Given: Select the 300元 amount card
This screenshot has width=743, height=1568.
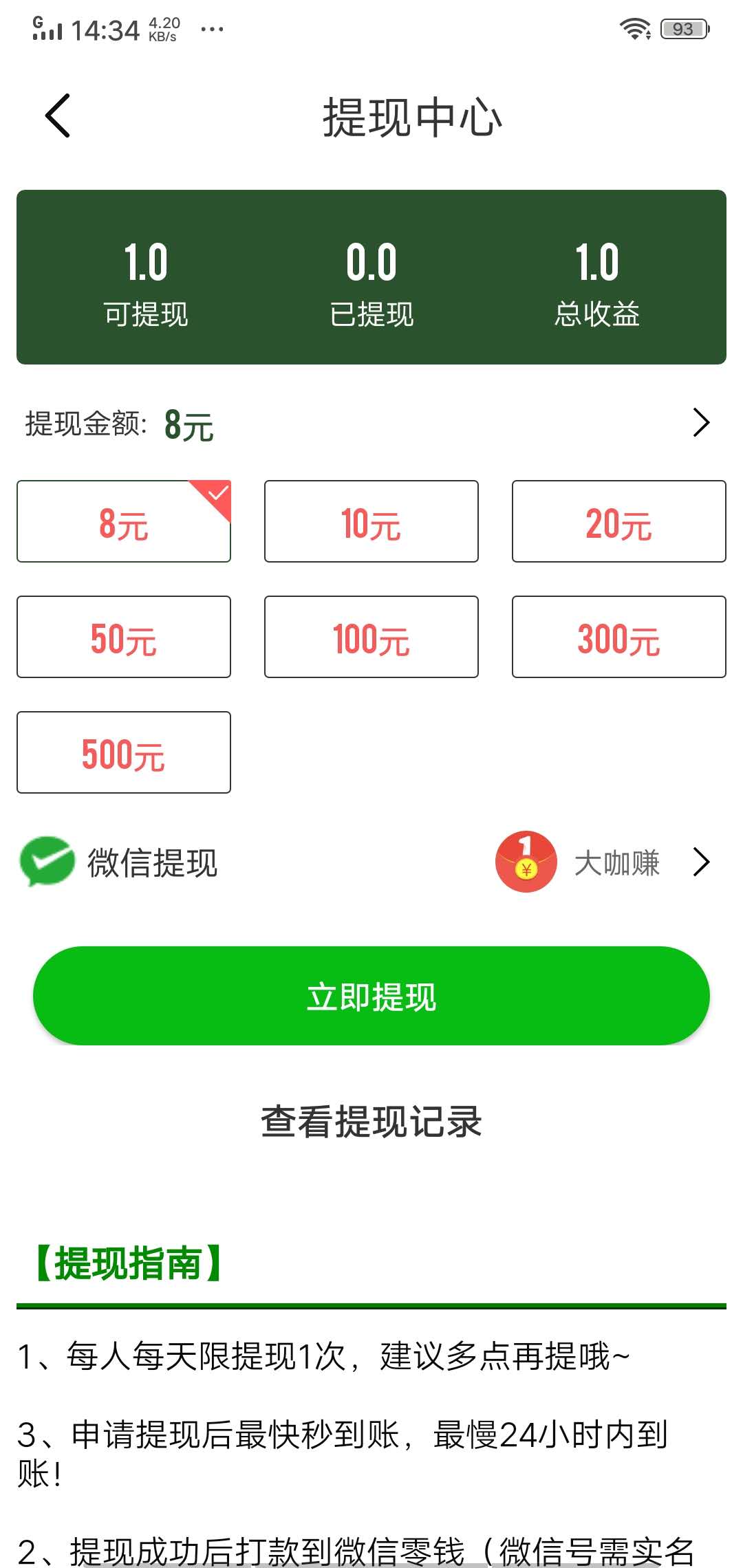Looking at the screenshot, I should tap(618, 637).
